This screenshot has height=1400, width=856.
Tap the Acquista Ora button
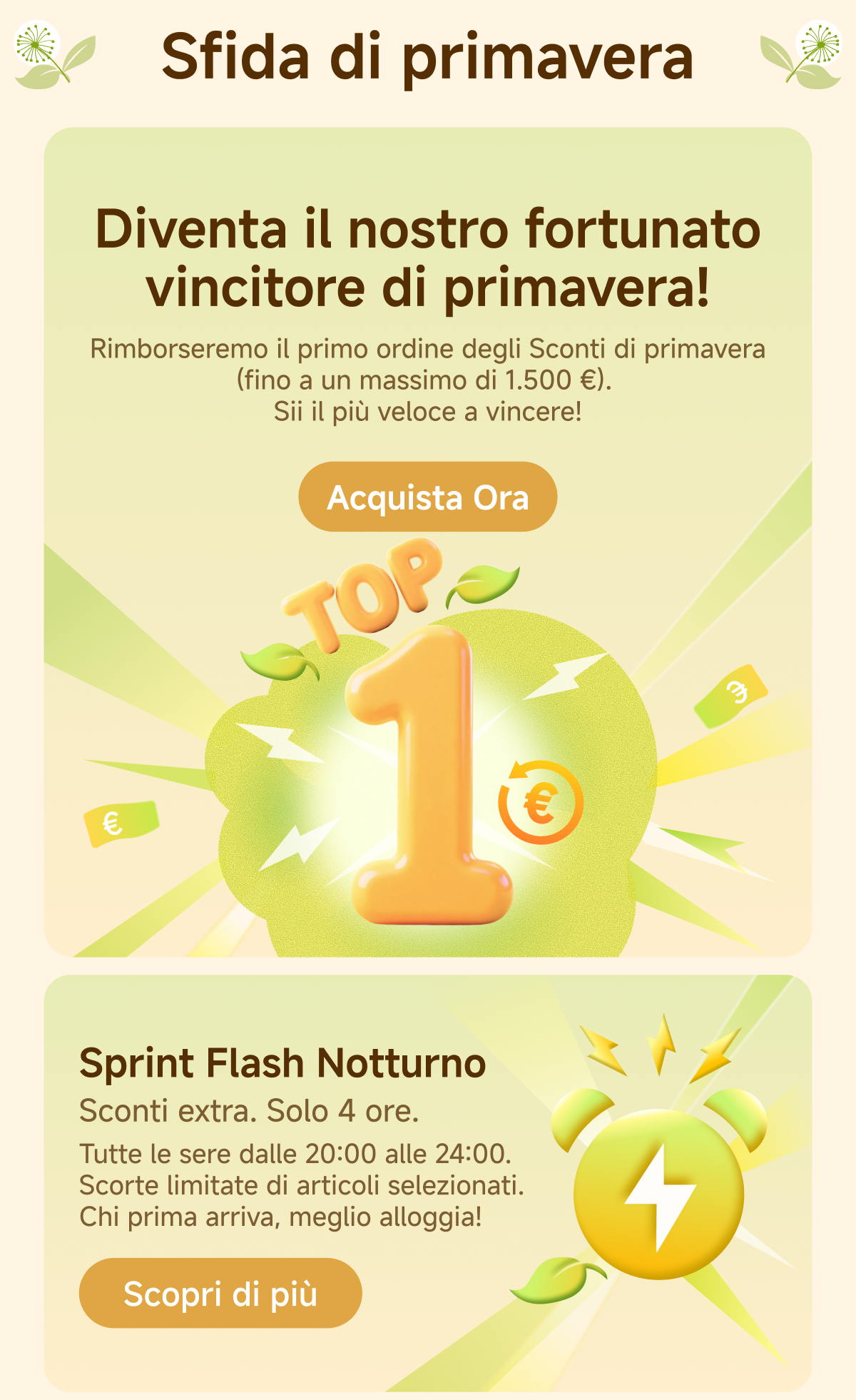(427, 497)
